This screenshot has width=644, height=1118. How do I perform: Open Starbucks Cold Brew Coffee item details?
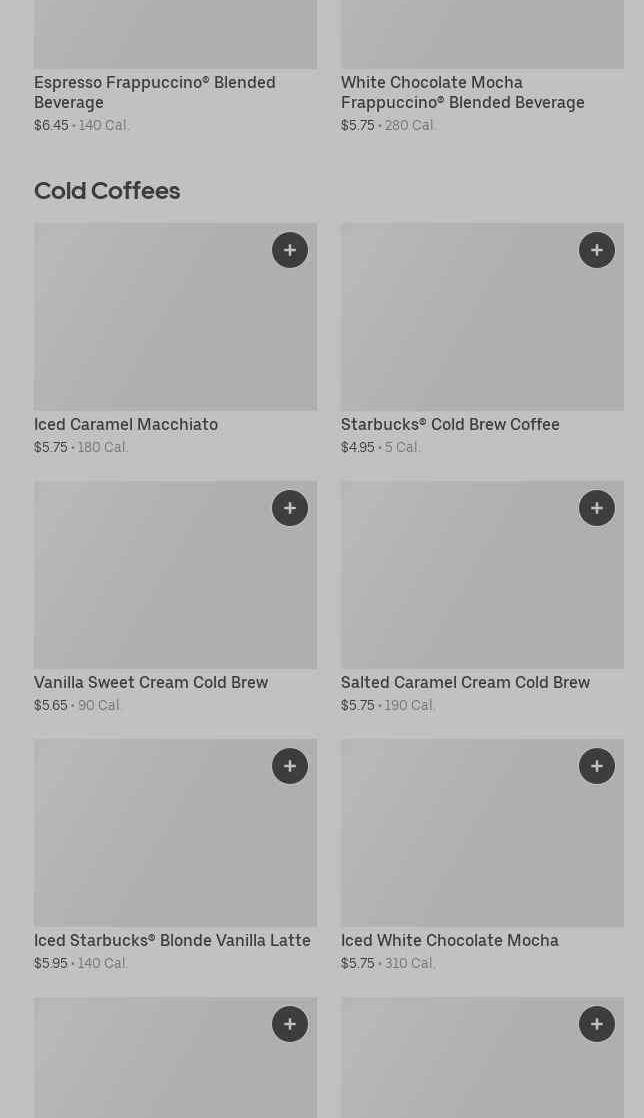460,330
